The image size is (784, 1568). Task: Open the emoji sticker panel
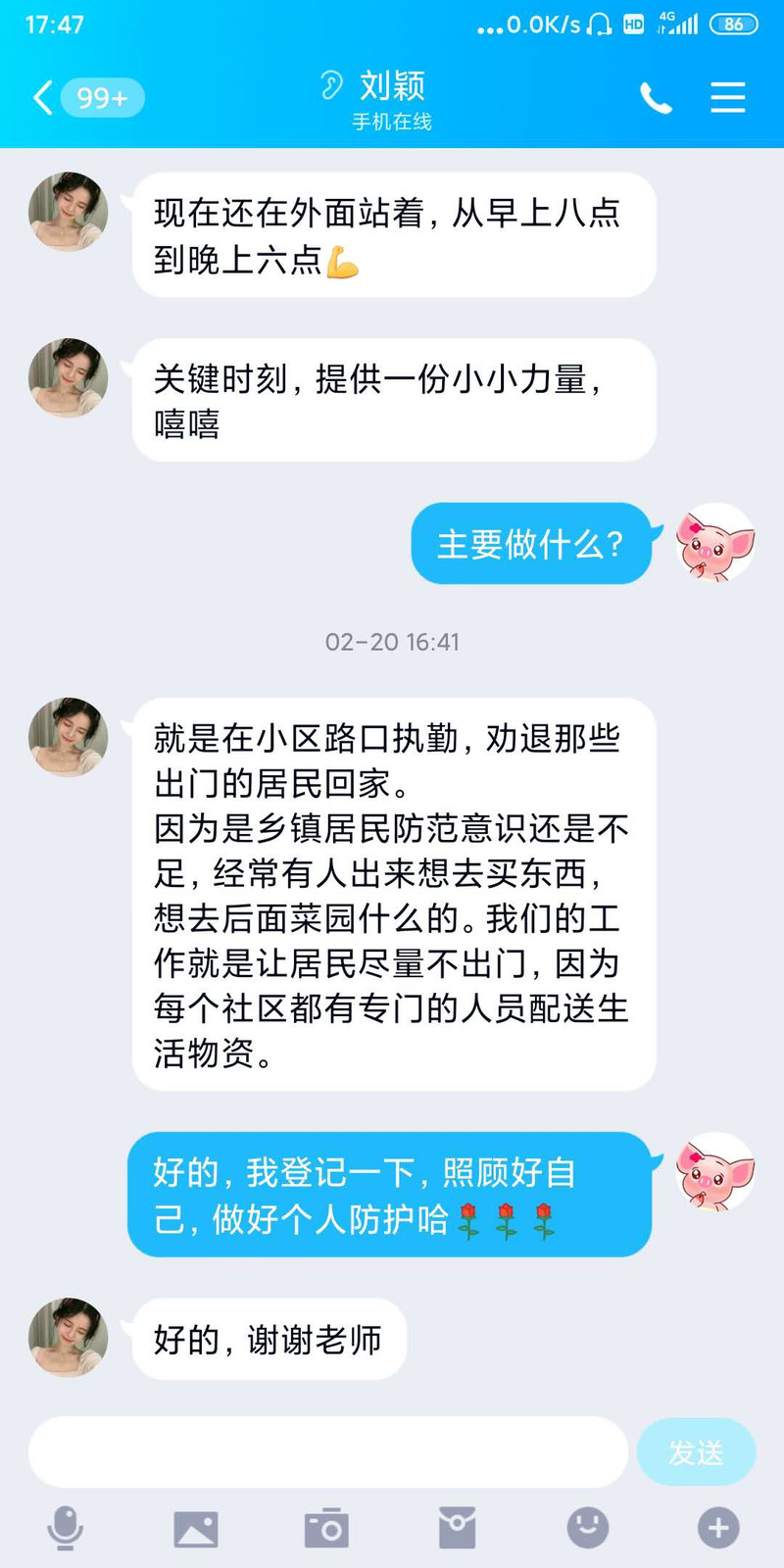pos(588,1528)
